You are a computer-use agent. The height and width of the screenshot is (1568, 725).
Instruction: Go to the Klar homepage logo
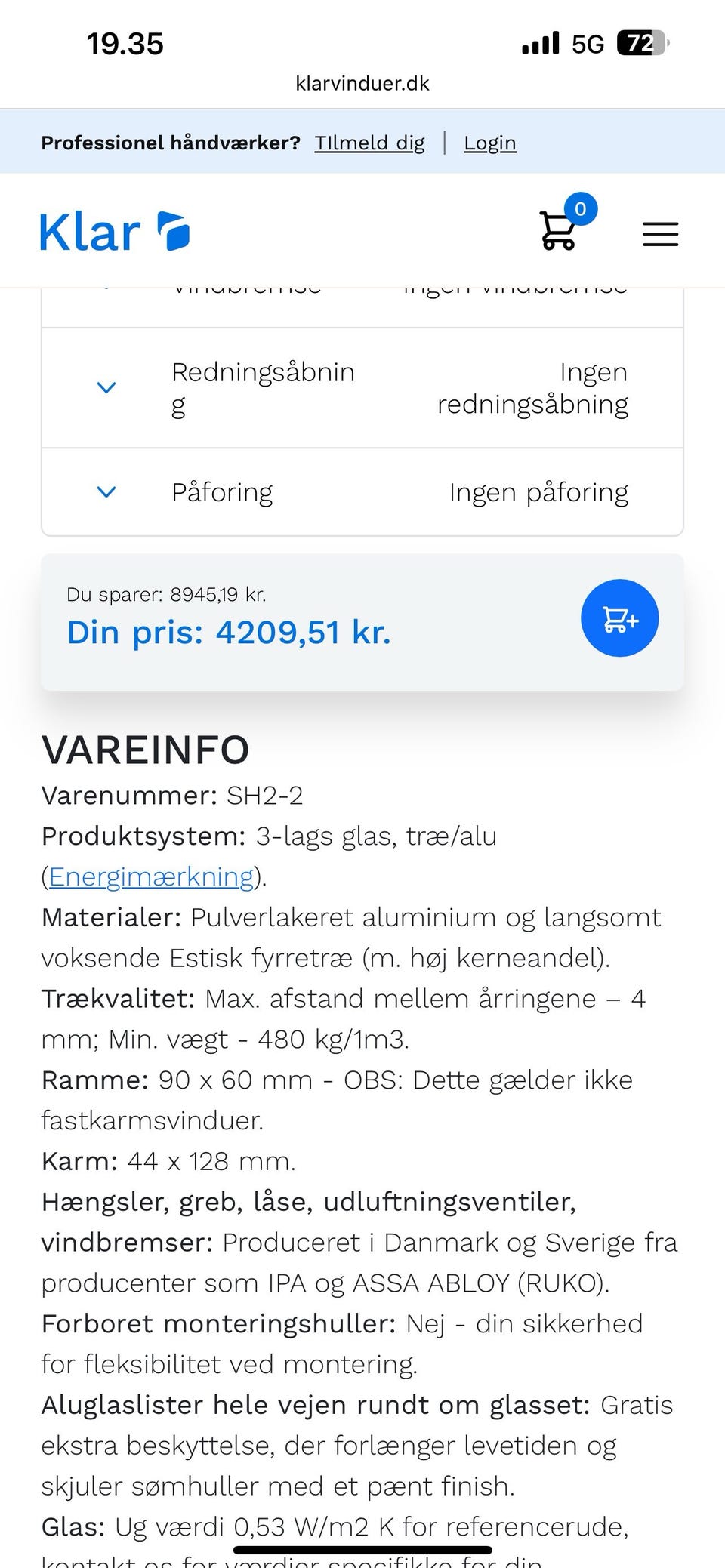114,231
